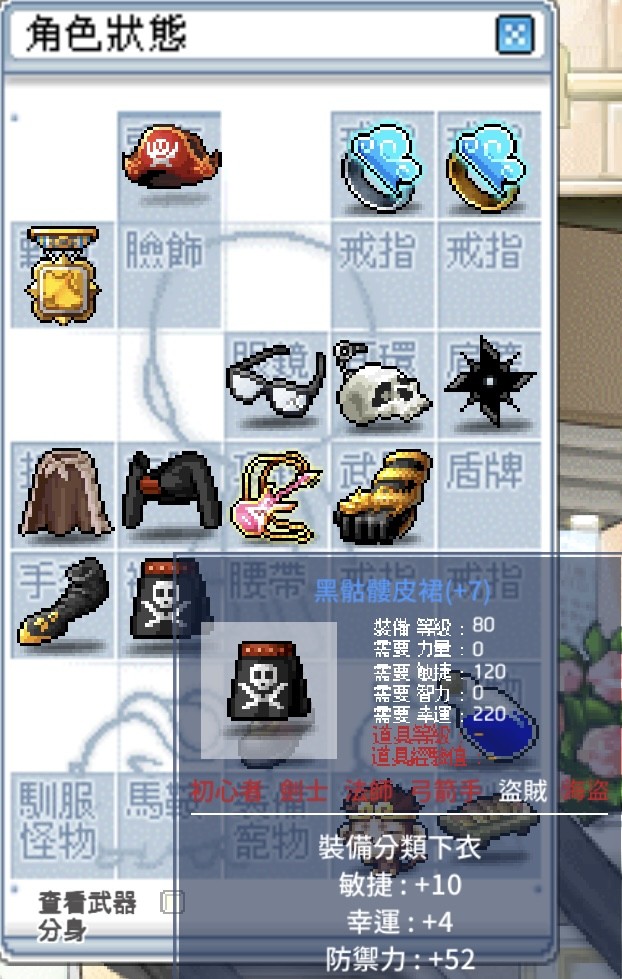Tap the empty 盾牌 slot
This screenshot has height=979, width=622.
click(489, 472)
